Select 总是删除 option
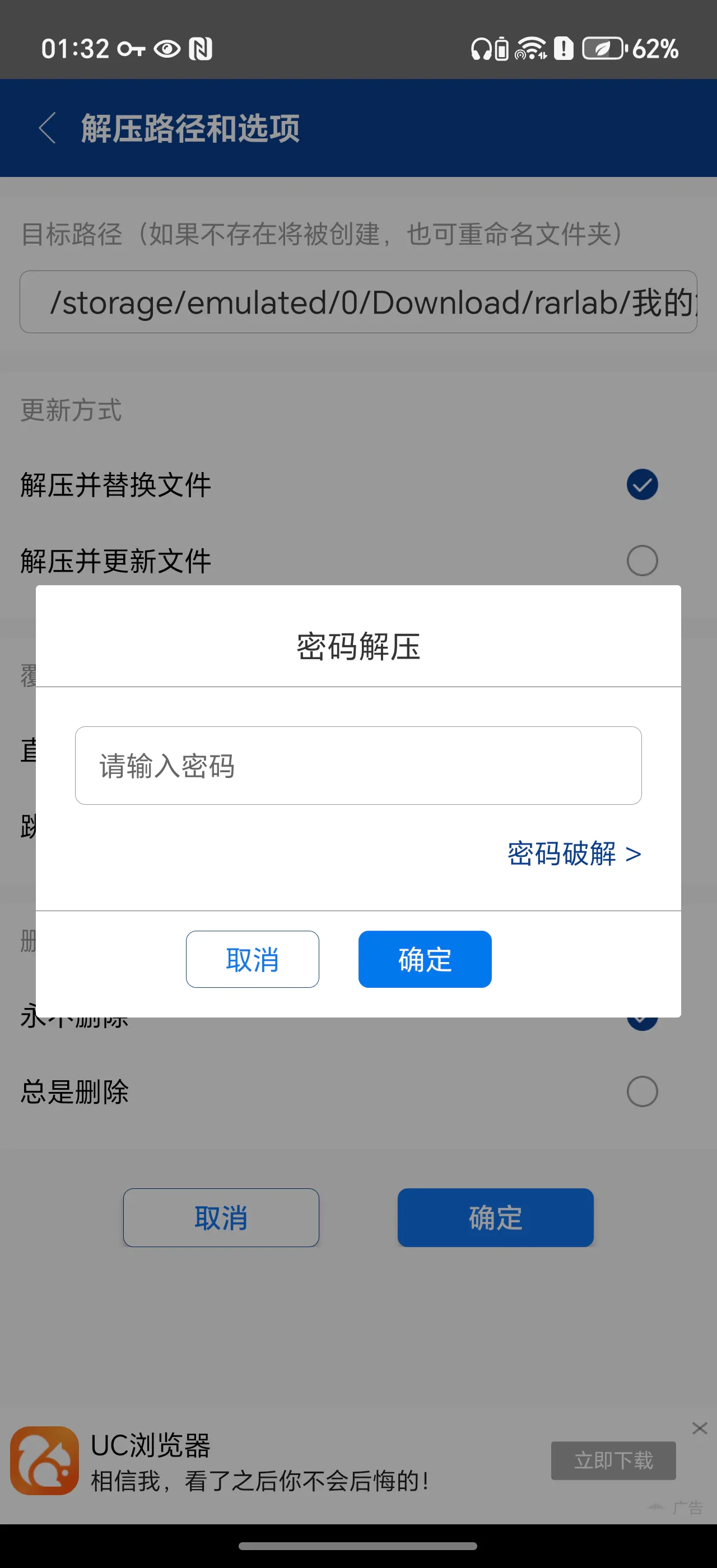 (641, 1091)
